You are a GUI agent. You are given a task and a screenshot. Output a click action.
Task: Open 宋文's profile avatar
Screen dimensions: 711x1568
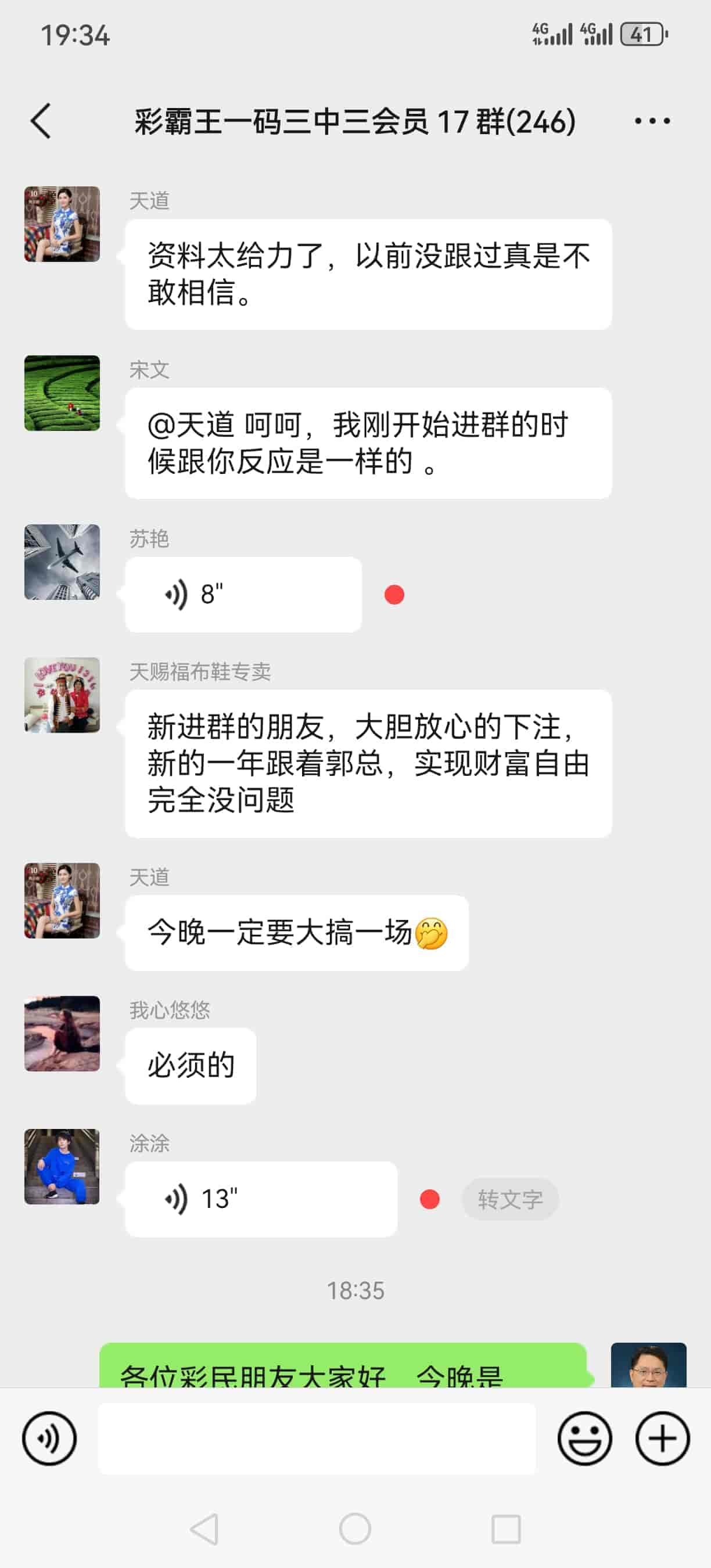point(62,393)
